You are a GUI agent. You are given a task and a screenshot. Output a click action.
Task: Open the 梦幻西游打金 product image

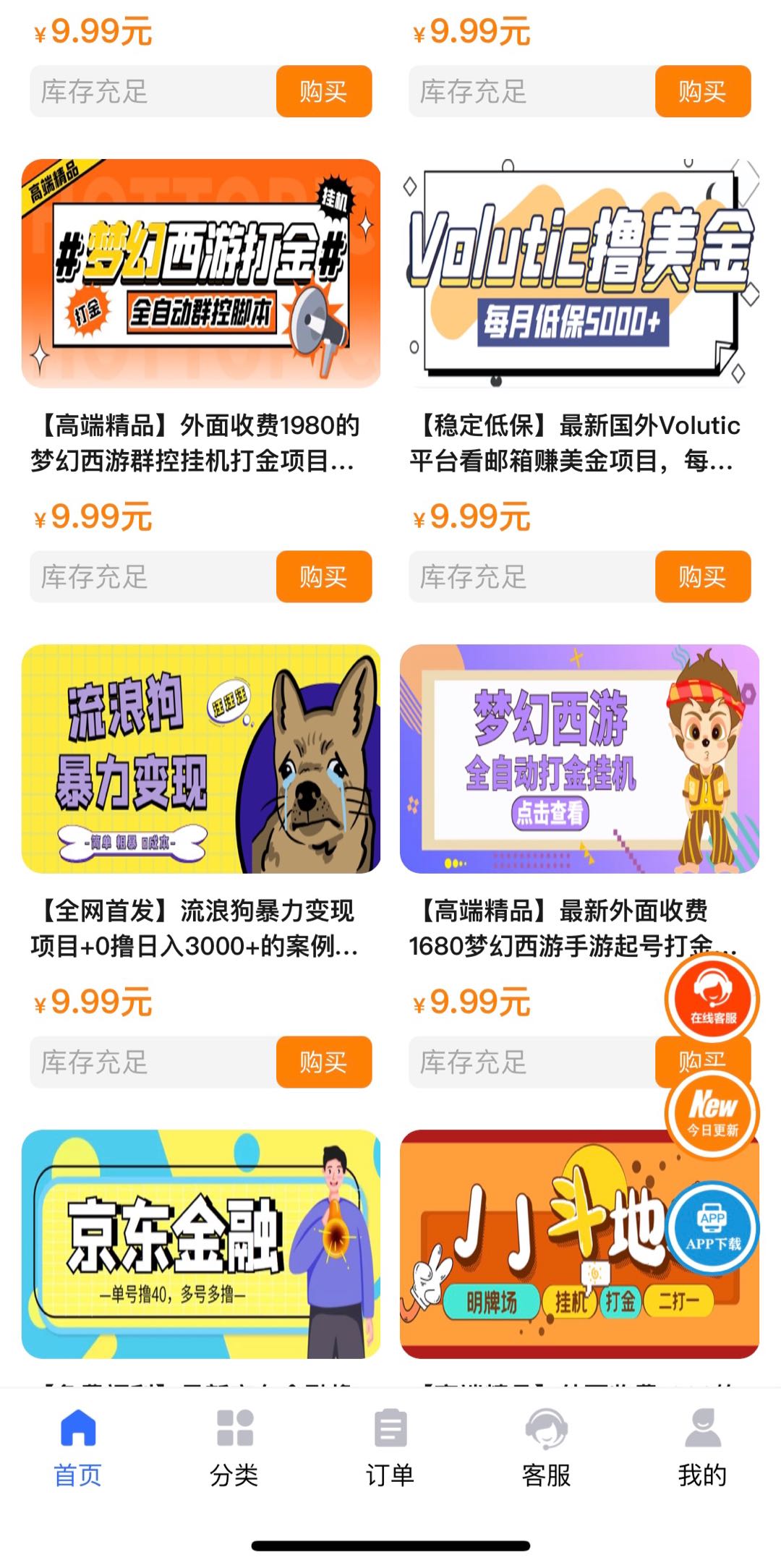(x=201, y=273)
